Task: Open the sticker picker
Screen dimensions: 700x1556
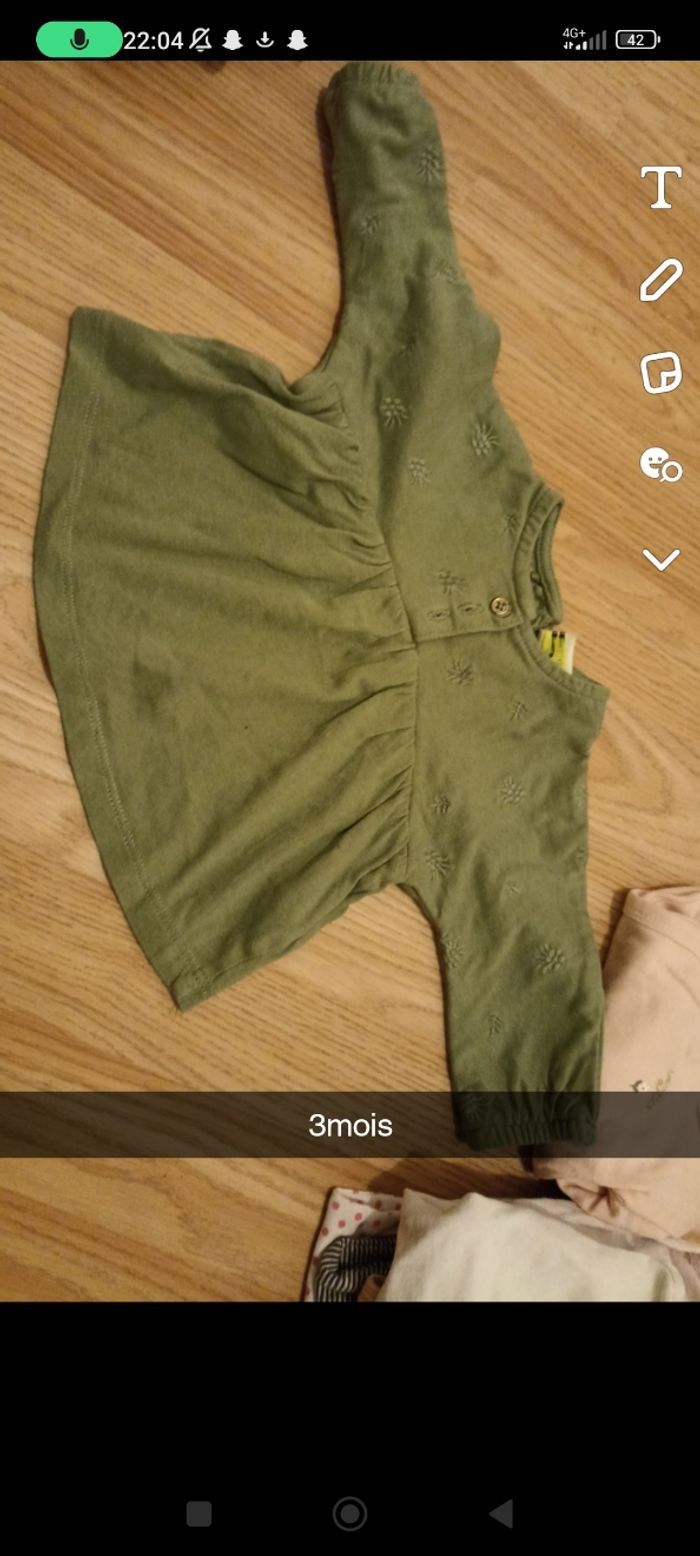Action: click(660, 372)
